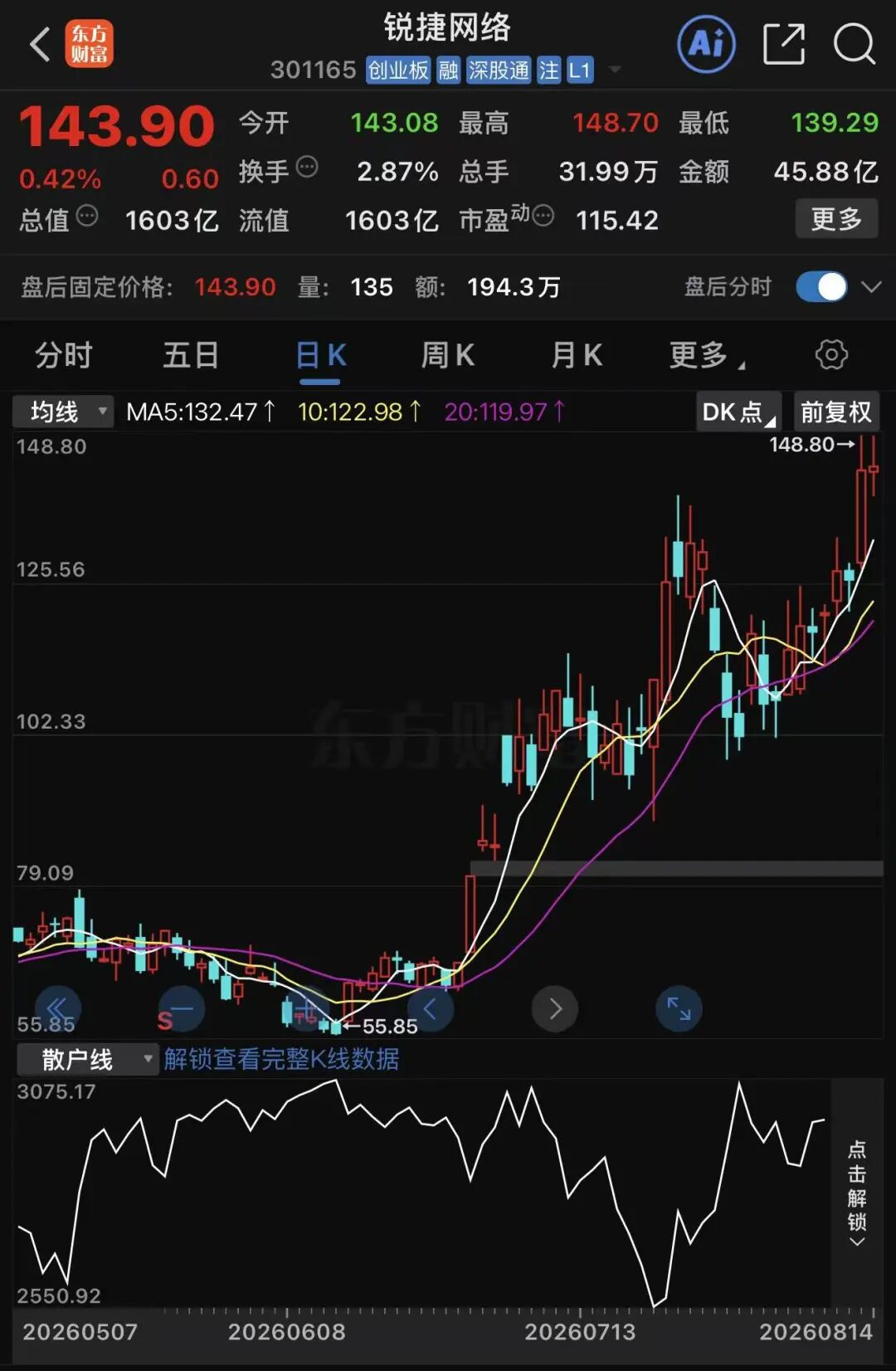
Task: Tap the 更多 button for more quote data
Action: 836,219
